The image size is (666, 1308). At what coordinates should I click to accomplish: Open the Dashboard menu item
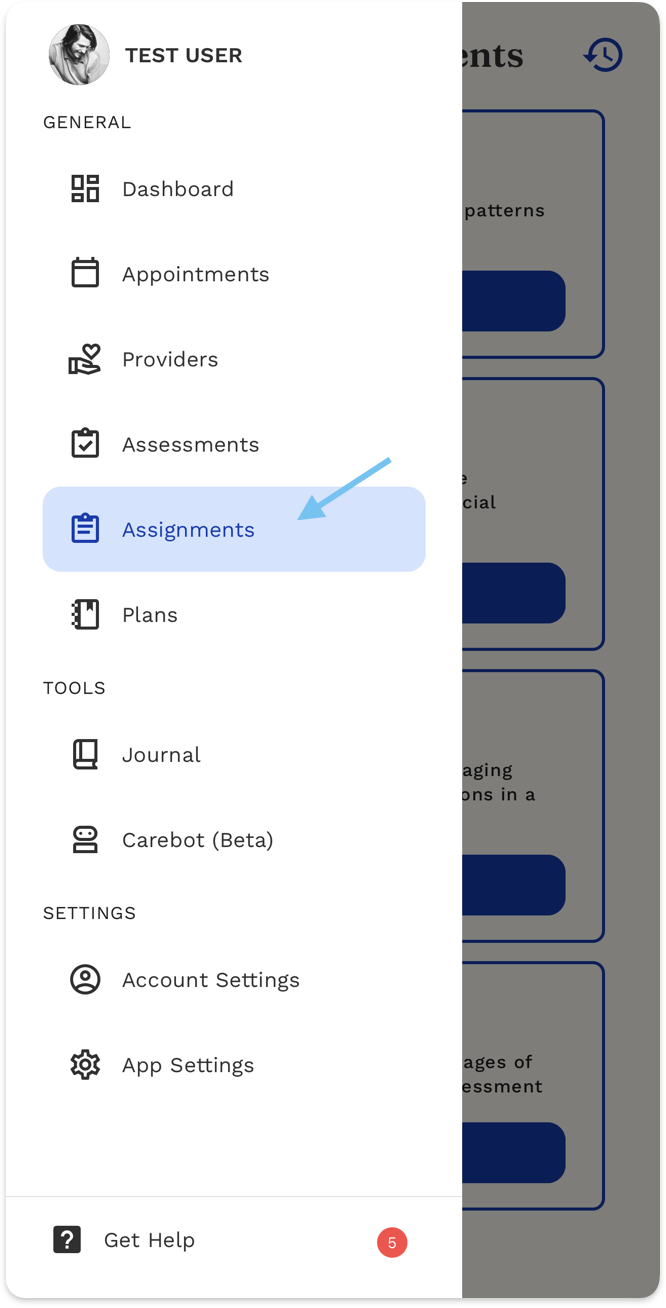click(177, 189)
